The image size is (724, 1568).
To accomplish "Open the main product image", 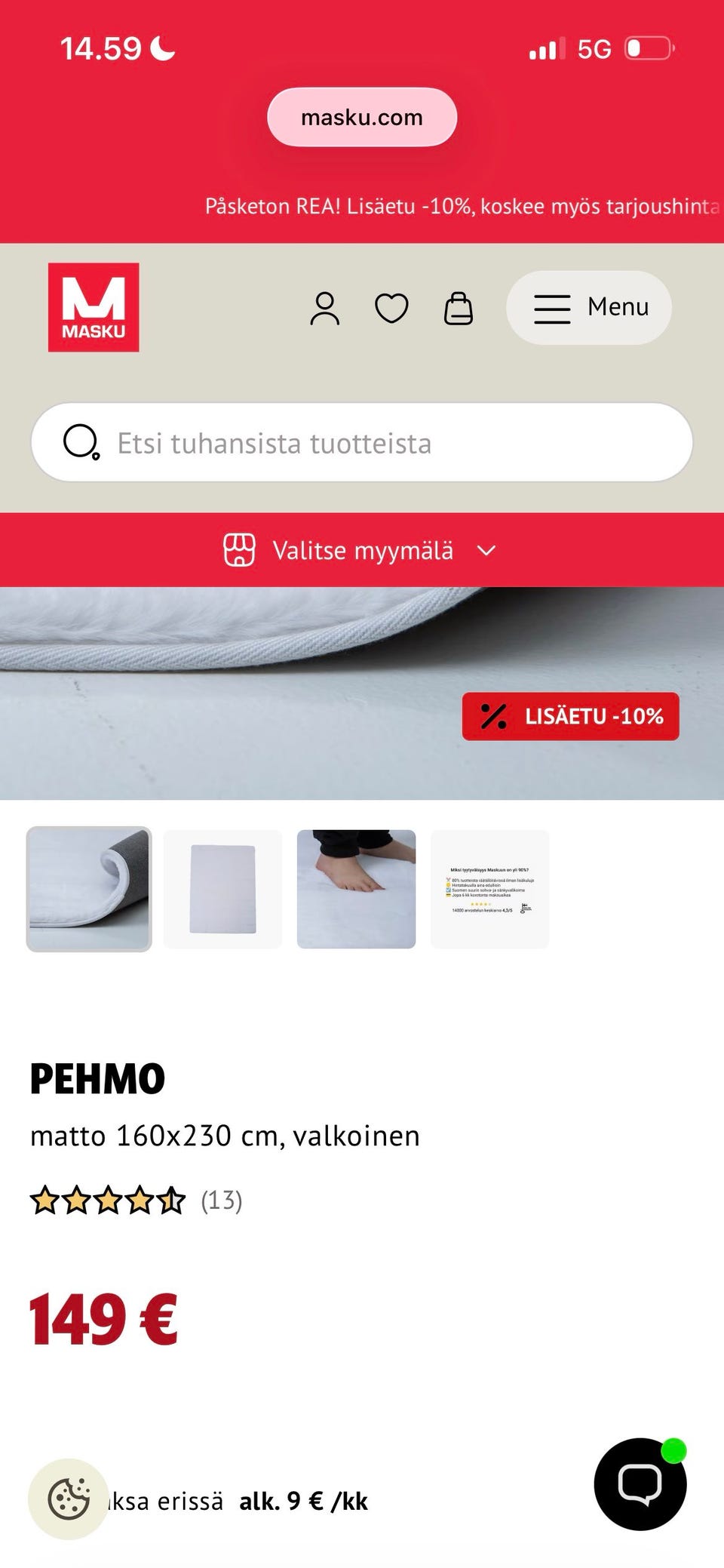I will (362, 693).
